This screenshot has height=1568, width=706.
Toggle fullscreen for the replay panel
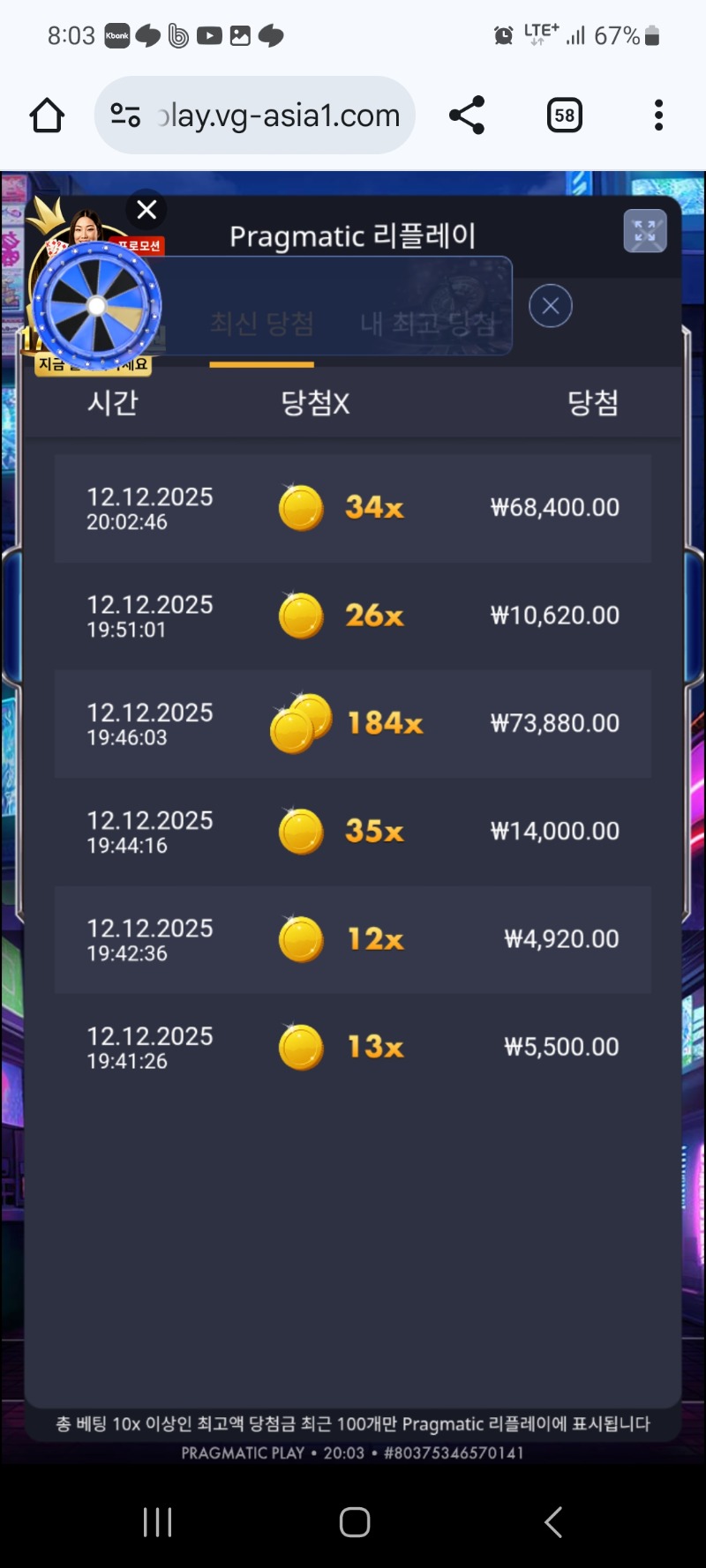click(x=645, y=232)
